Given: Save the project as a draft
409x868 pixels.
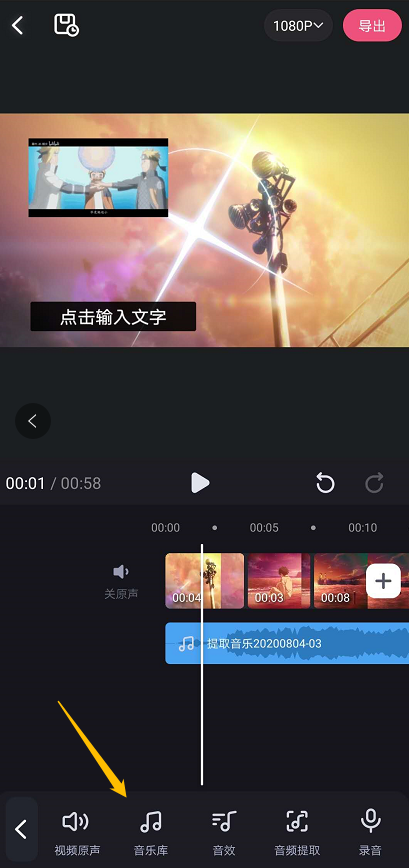Looking at the screenshot, I should pos(66,25).
